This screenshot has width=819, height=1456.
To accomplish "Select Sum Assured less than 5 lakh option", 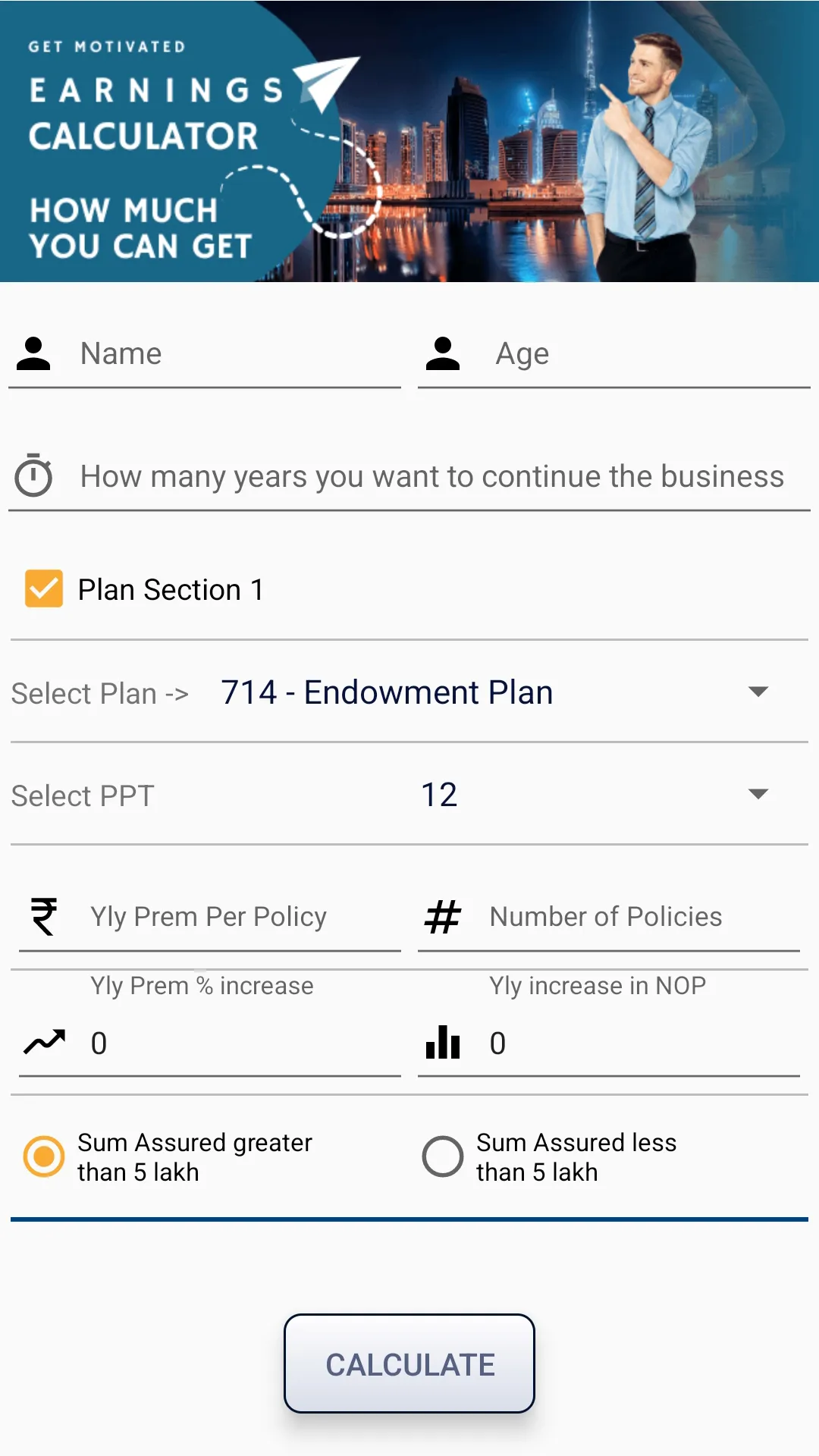I will point(443,1156).
